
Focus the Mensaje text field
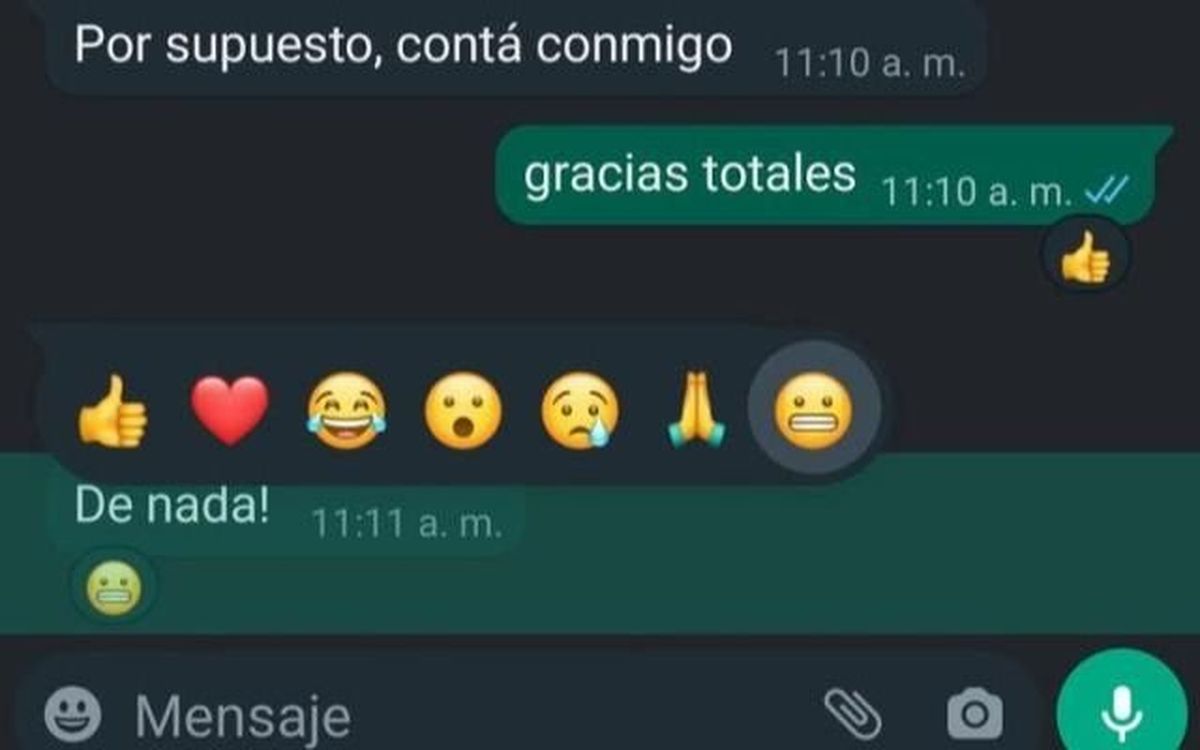tap(450, 715)
